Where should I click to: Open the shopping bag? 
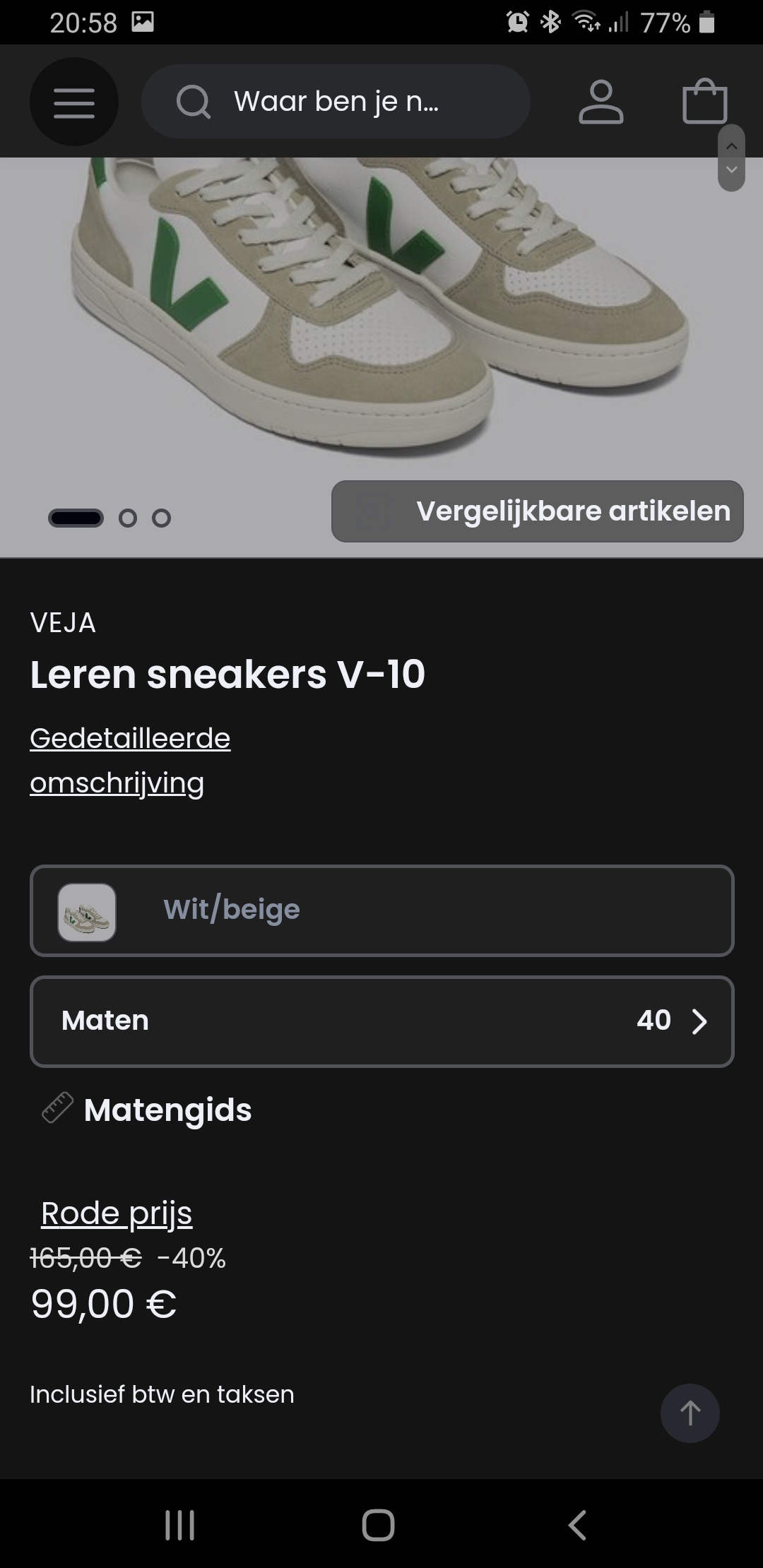coord(704,102)
